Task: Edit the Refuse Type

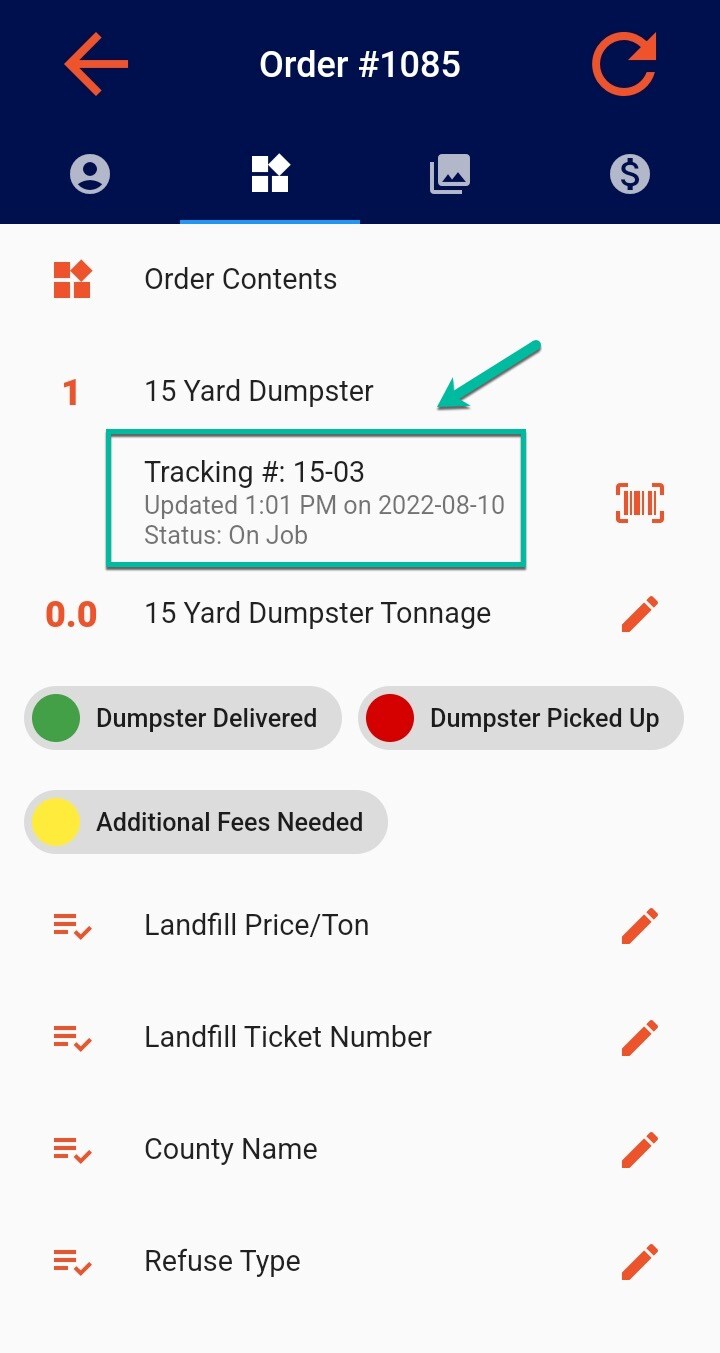Action: tap(640, 1262)
